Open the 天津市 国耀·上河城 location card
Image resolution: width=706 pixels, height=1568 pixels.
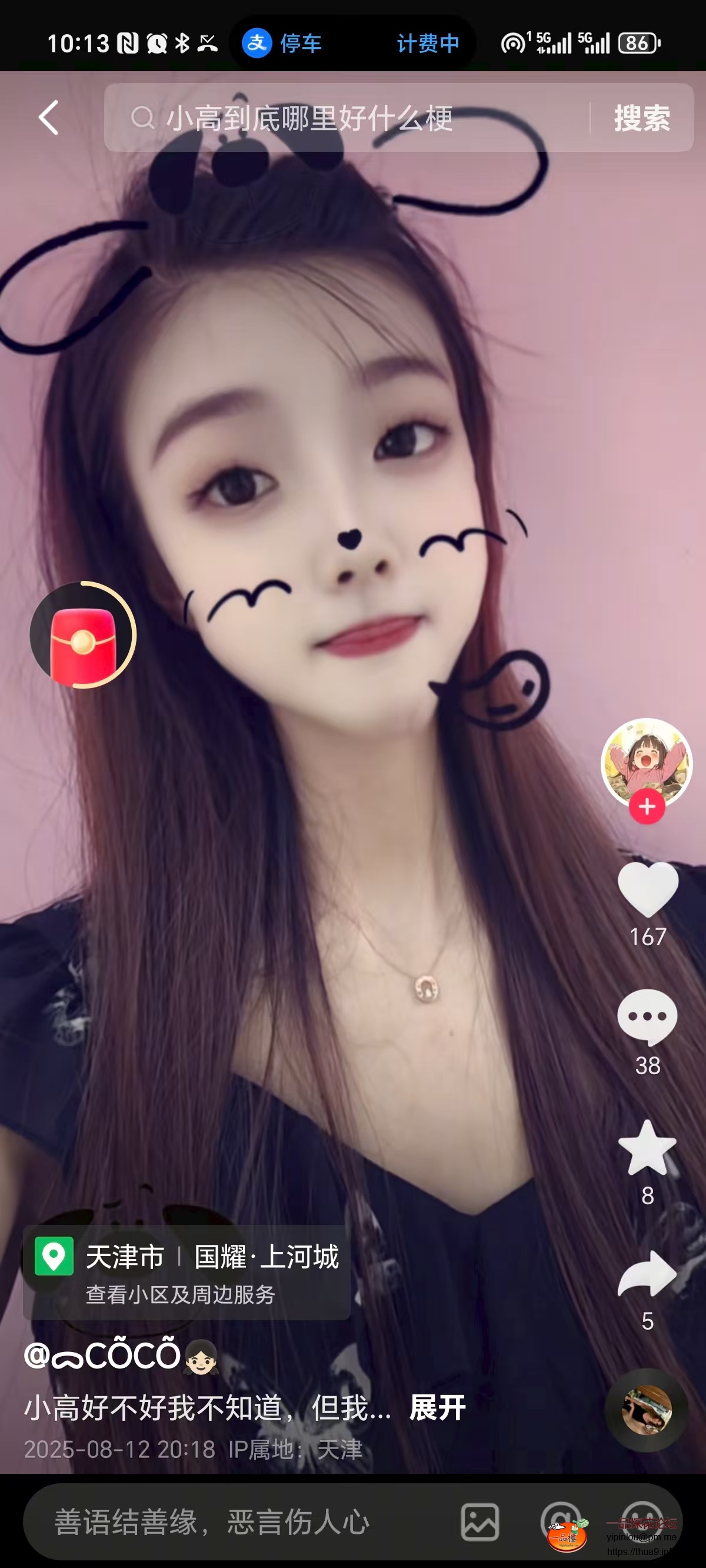(x=187, y=1272)
